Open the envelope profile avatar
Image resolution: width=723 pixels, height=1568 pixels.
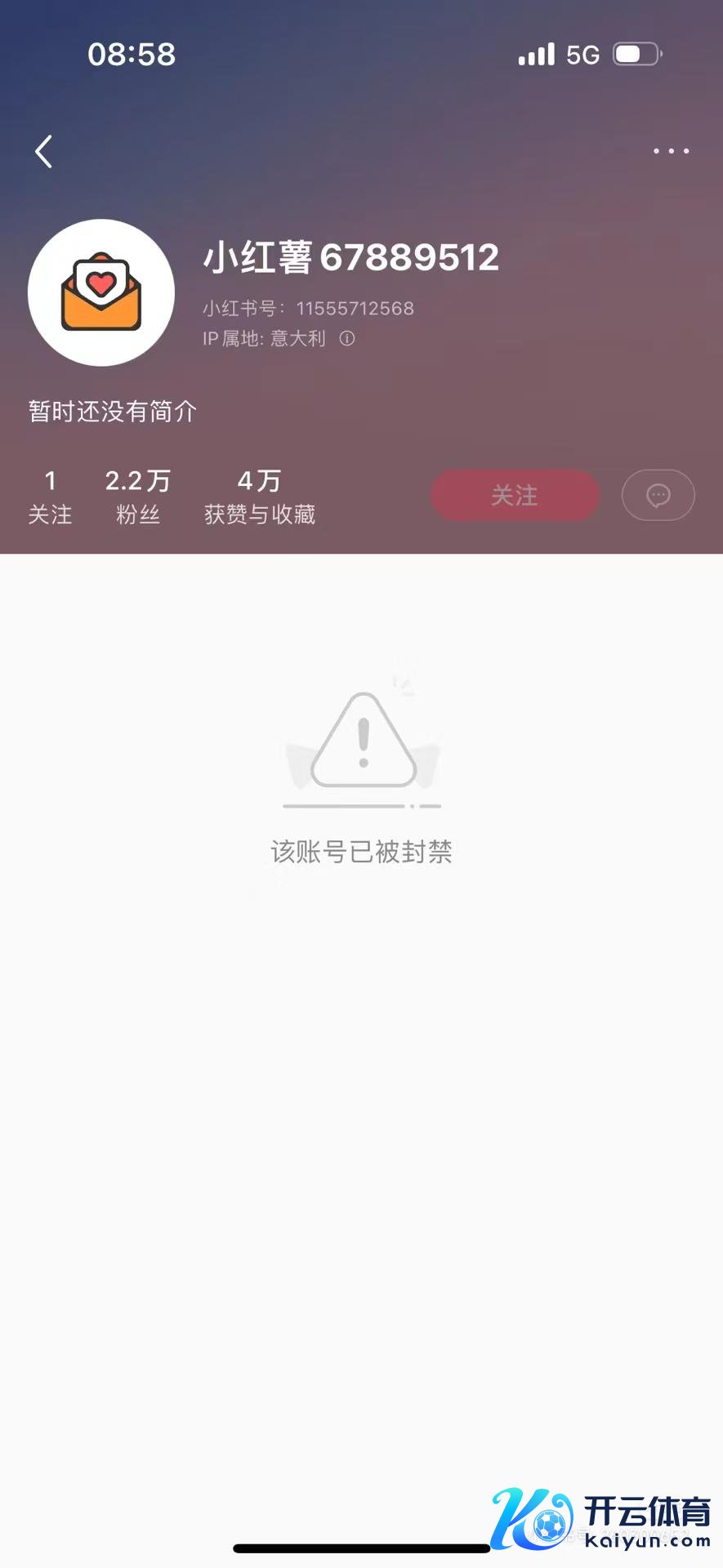(x=101, y=292)
